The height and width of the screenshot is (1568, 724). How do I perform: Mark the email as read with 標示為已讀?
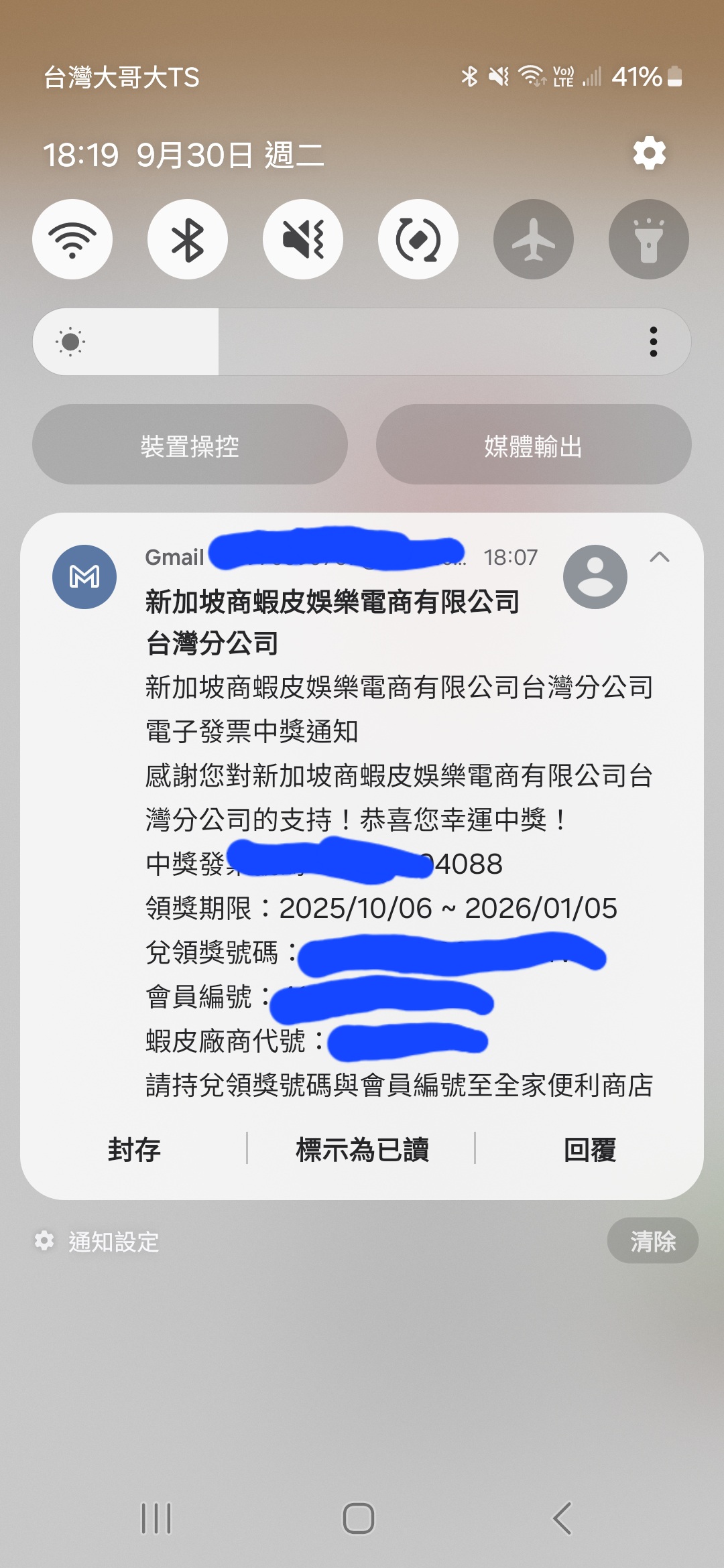pos(362,1149)
